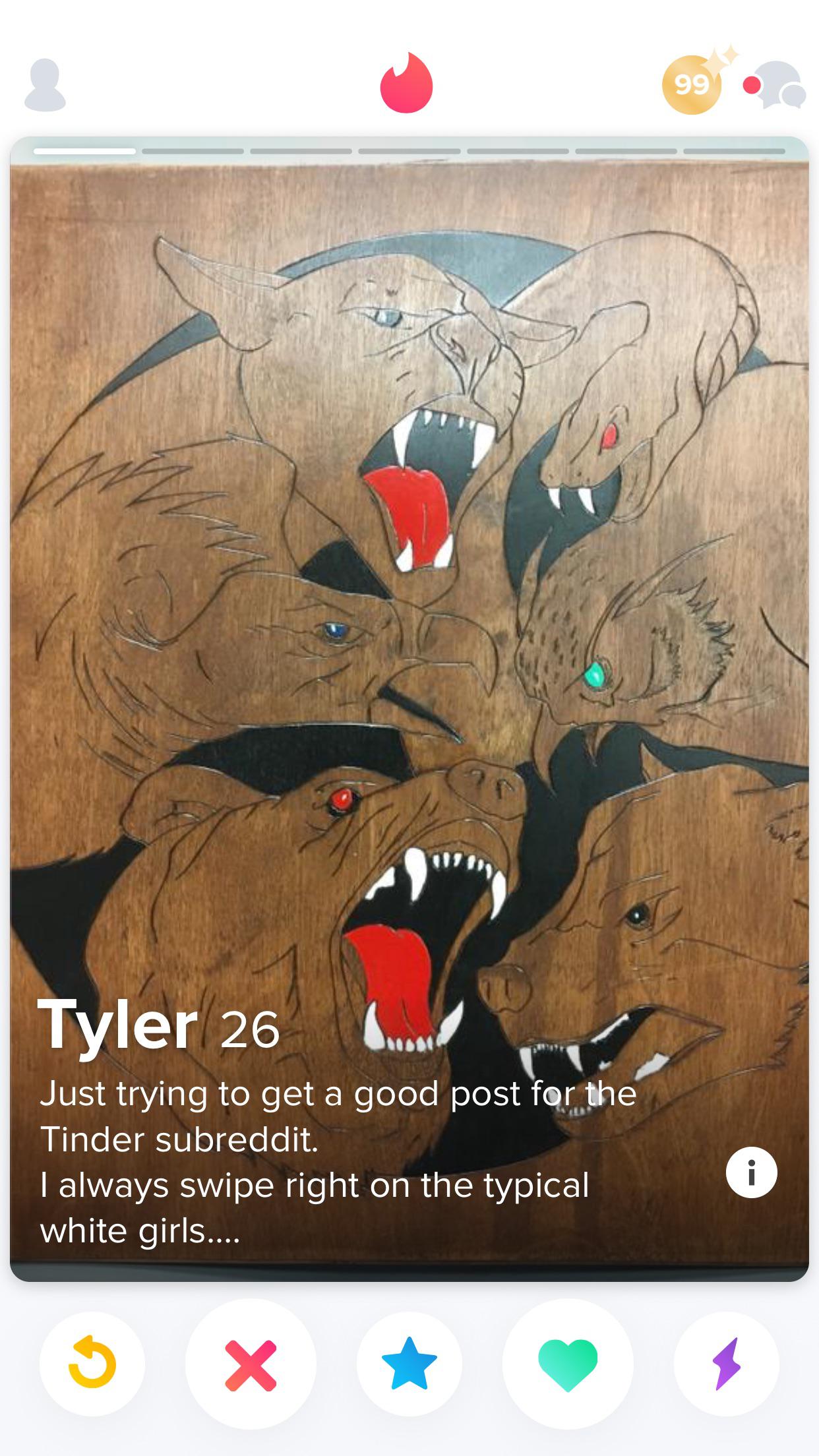Open my profile icon
Image resolution: width=819 pixels, height=1456 pixels.
[45, 85]
